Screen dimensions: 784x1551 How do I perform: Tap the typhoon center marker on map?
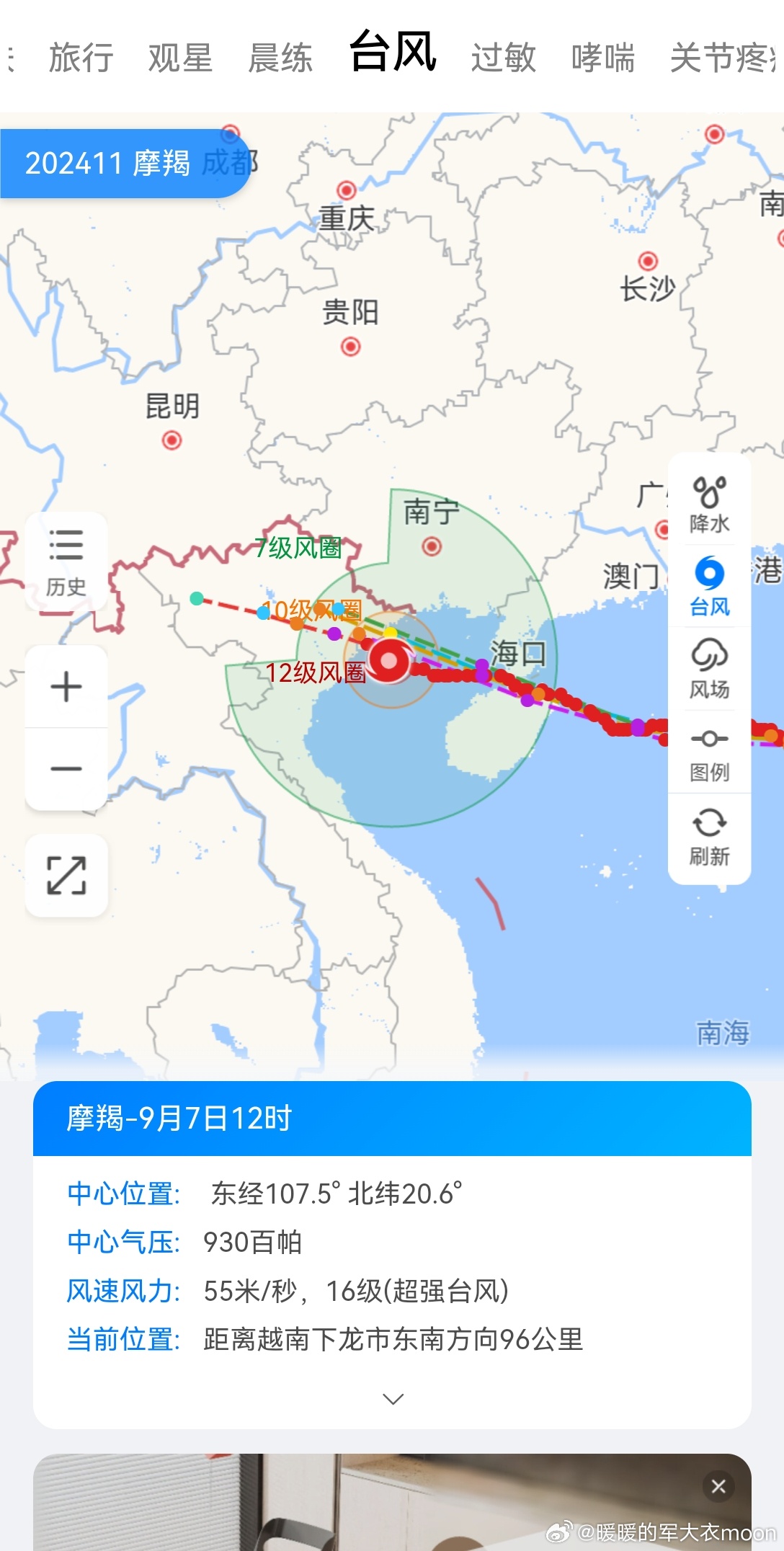point(389,661)
